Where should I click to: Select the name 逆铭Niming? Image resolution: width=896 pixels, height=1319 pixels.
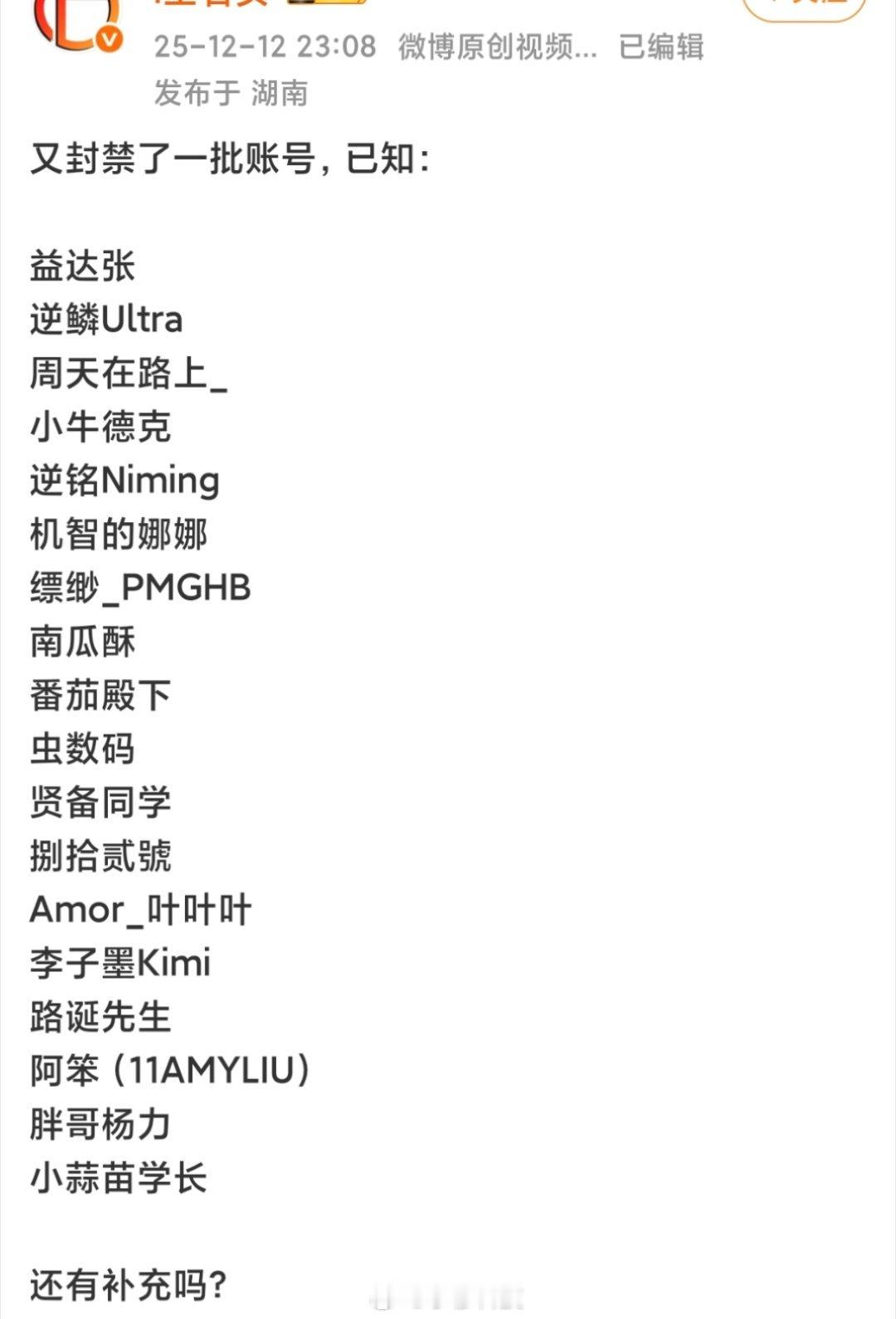[x=123, y=480]
